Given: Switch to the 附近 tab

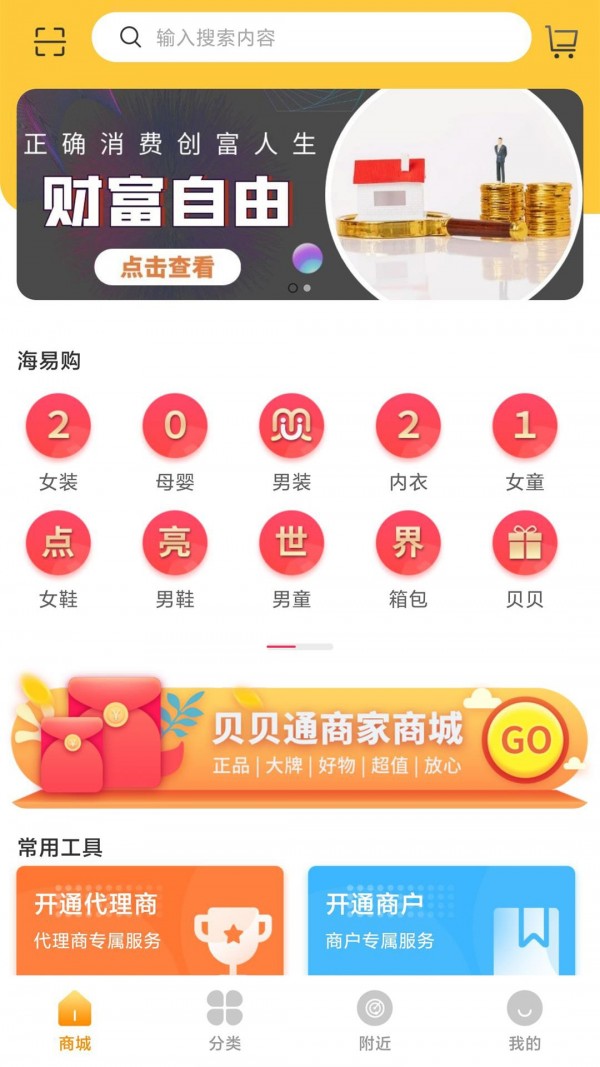Looking at the screenshot, I should (x=375, y=1020).
